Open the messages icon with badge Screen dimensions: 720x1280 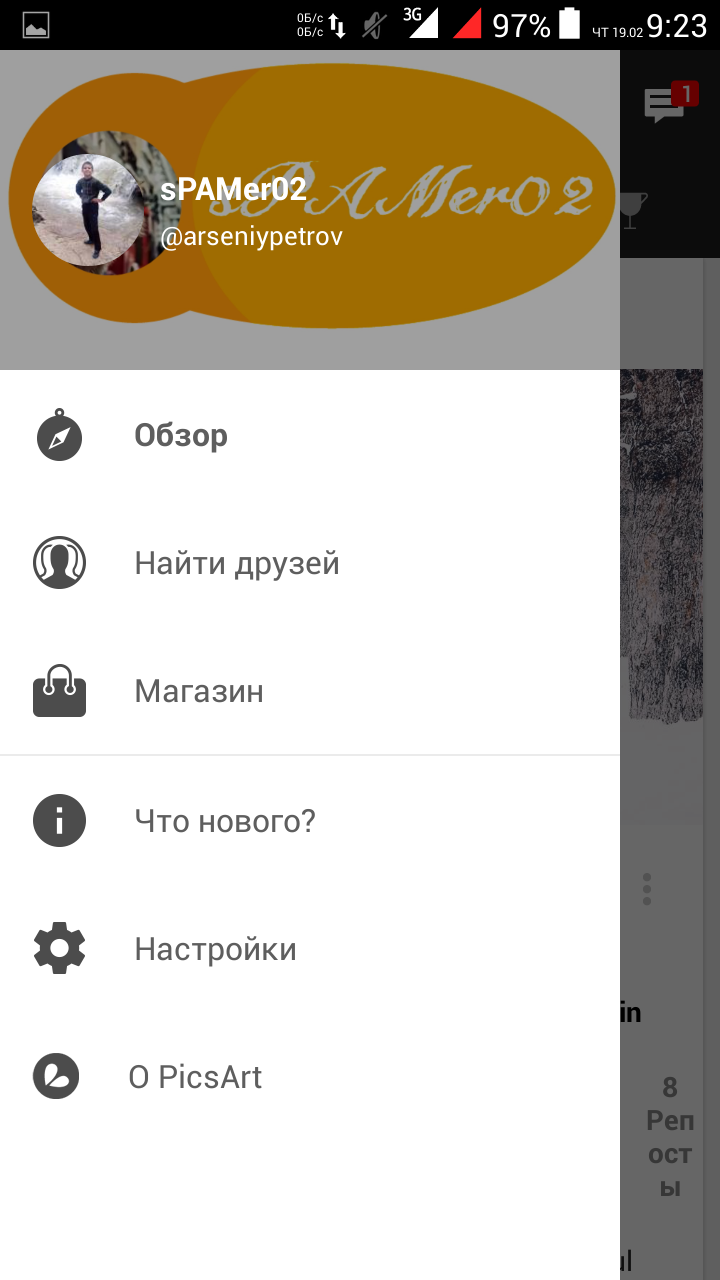[669, 102]
